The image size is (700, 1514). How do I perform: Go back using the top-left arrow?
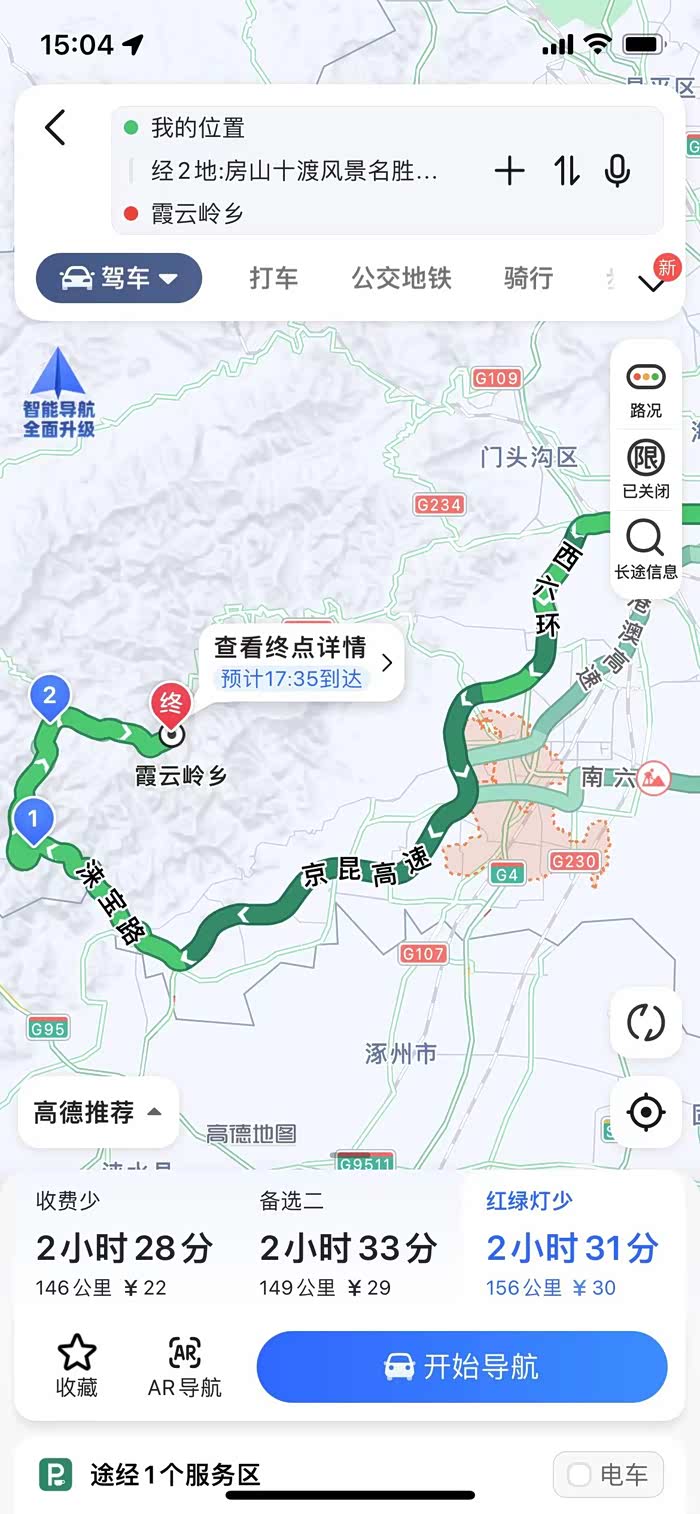[55, 128]
